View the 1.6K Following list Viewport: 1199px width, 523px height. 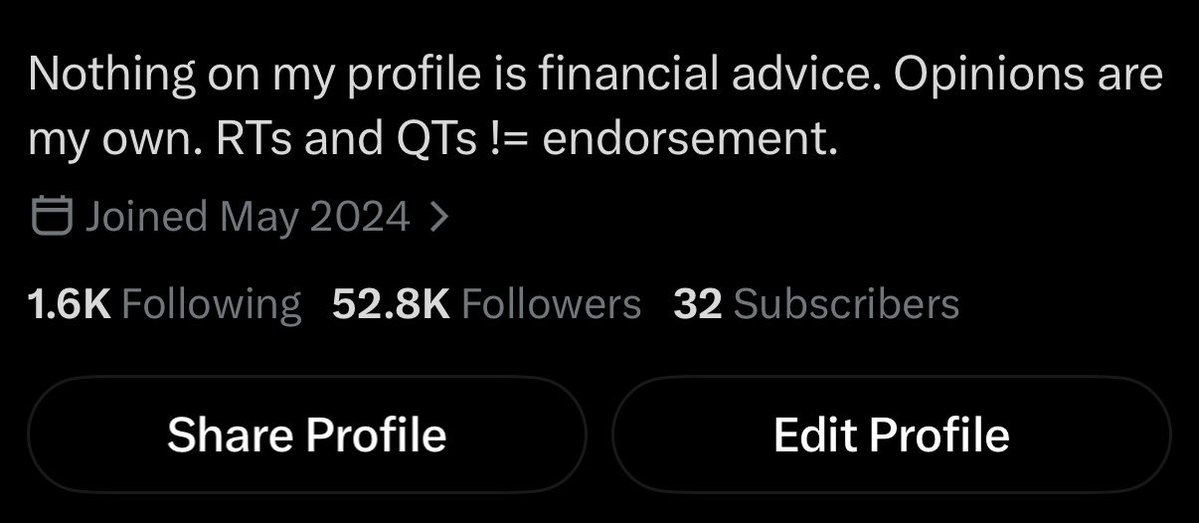(x=164, y=304)
